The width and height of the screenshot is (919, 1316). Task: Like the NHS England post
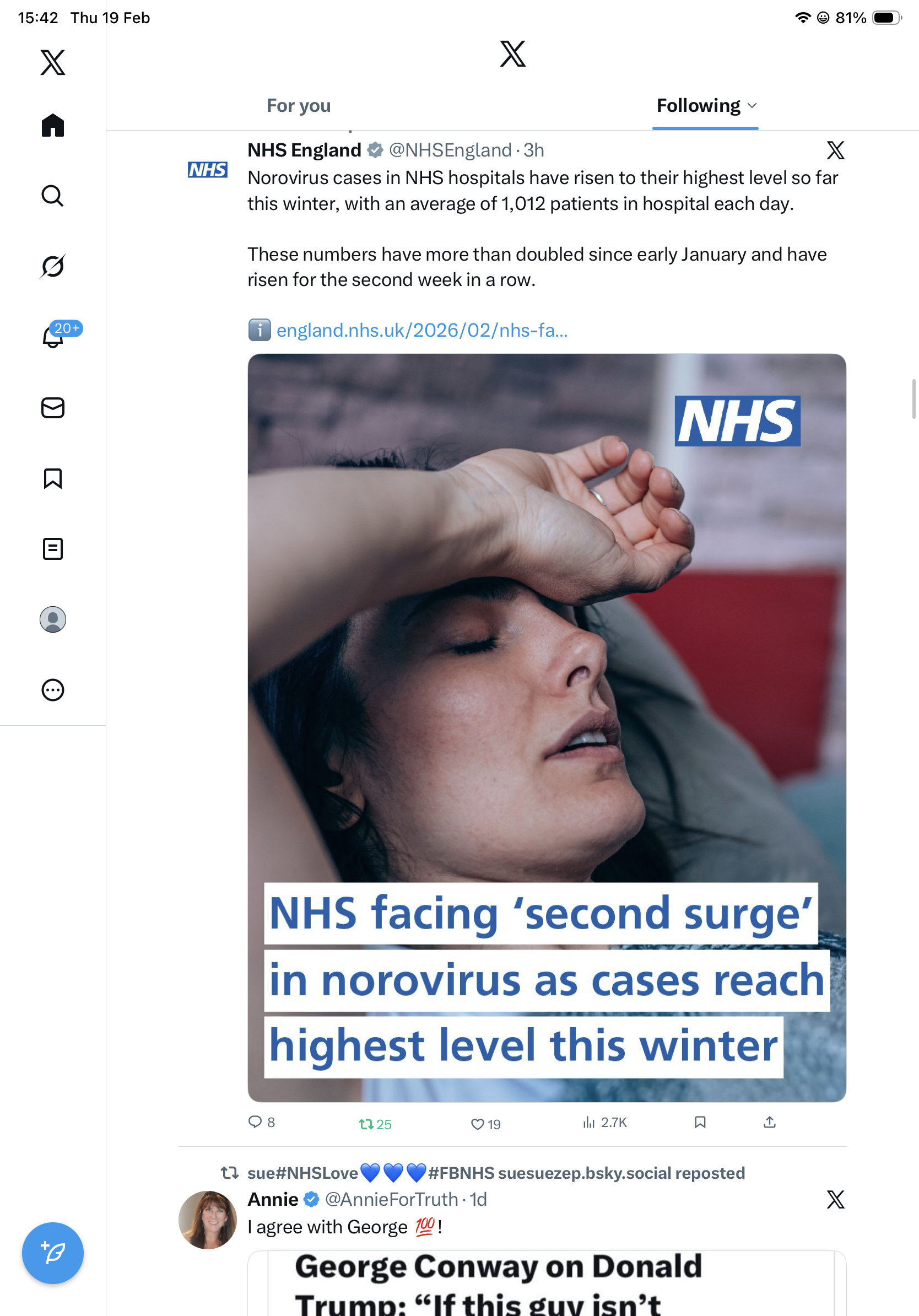477,1124
